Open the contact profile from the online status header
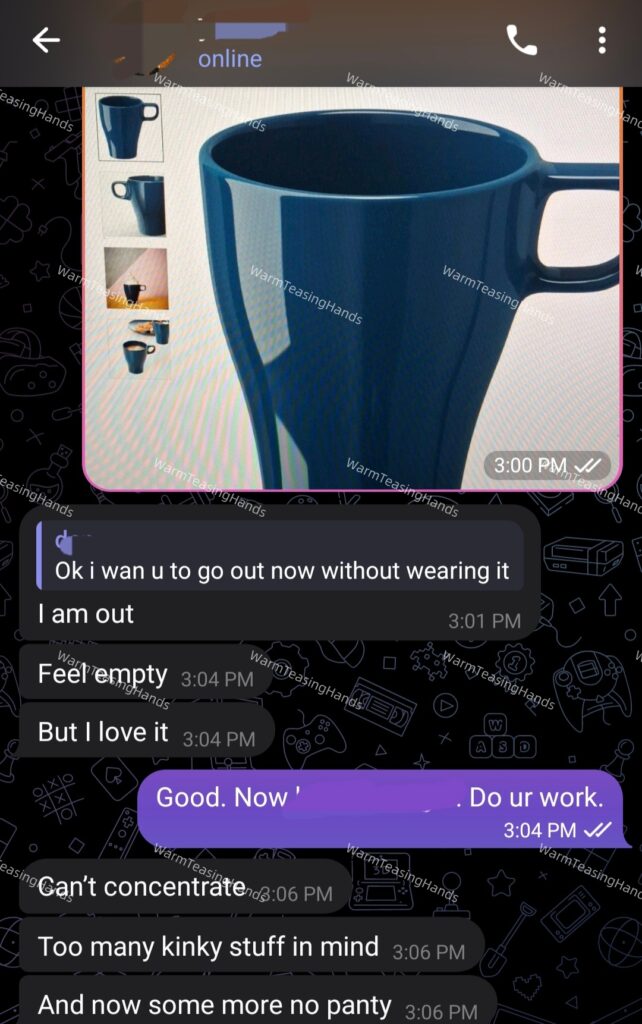 point(230,58)
